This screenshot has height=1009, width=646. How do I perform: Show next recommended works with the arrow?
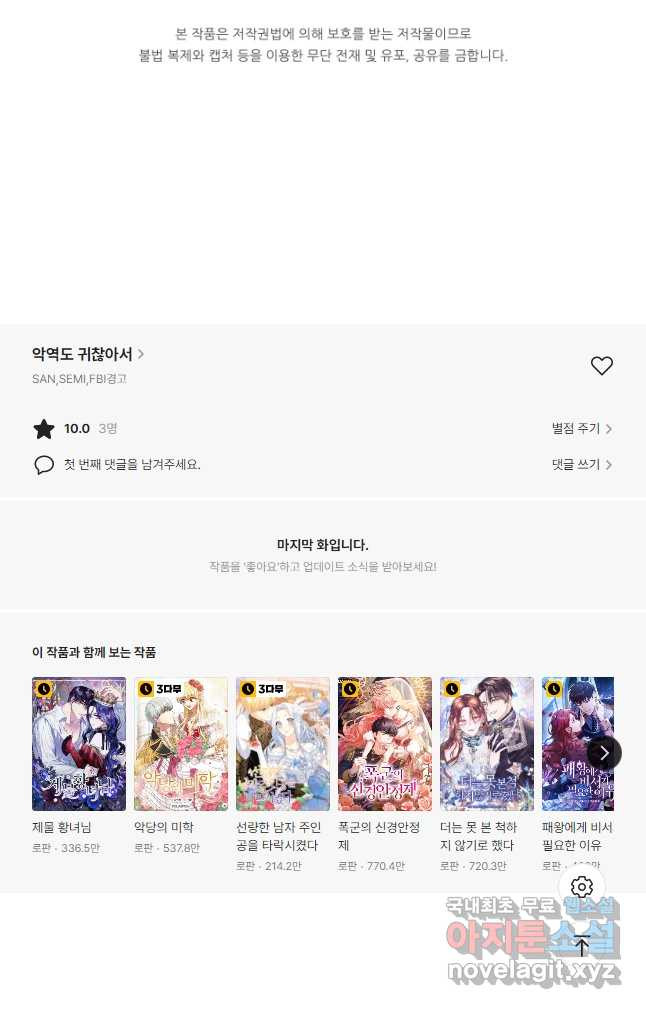pyautogui.click(x=603, y=753)
